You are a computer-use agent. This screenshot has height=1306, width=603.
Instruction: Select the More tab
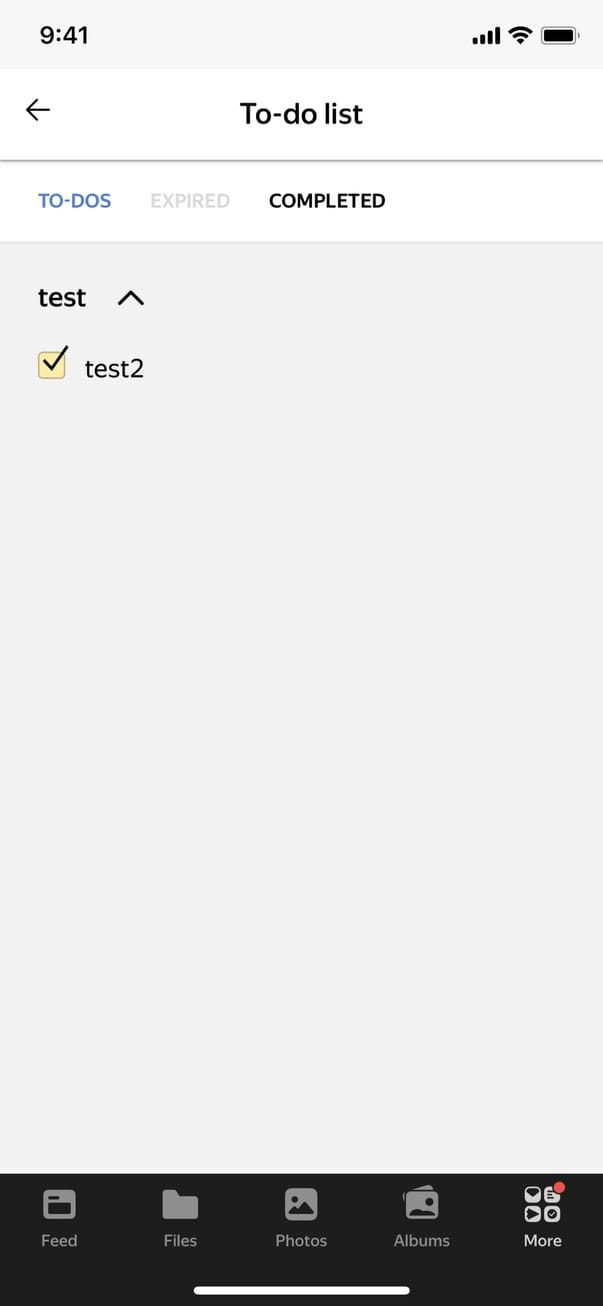point(542,1217)
